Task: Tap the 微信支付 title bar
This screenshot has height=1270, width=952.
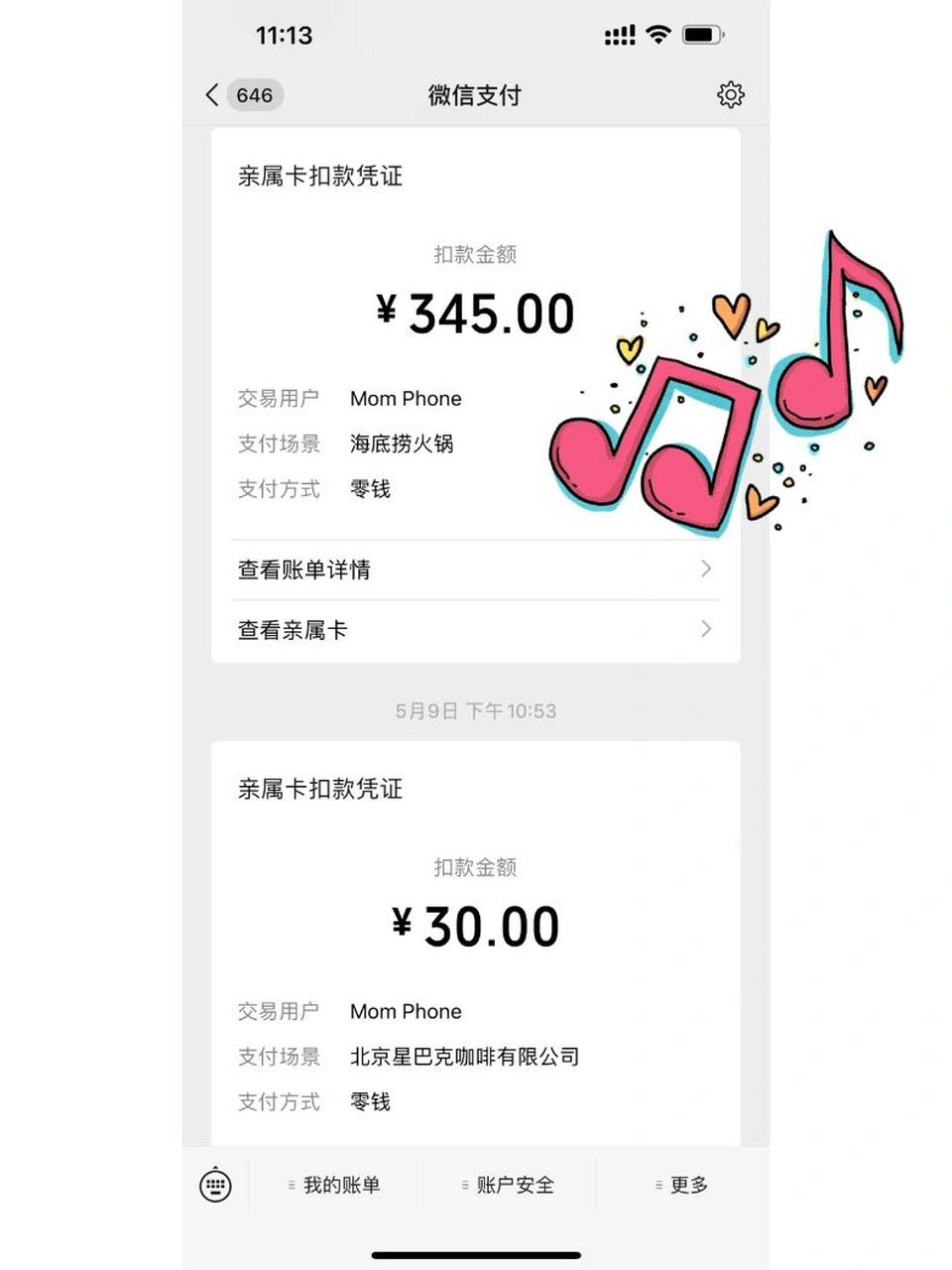Action: (473, 94)
